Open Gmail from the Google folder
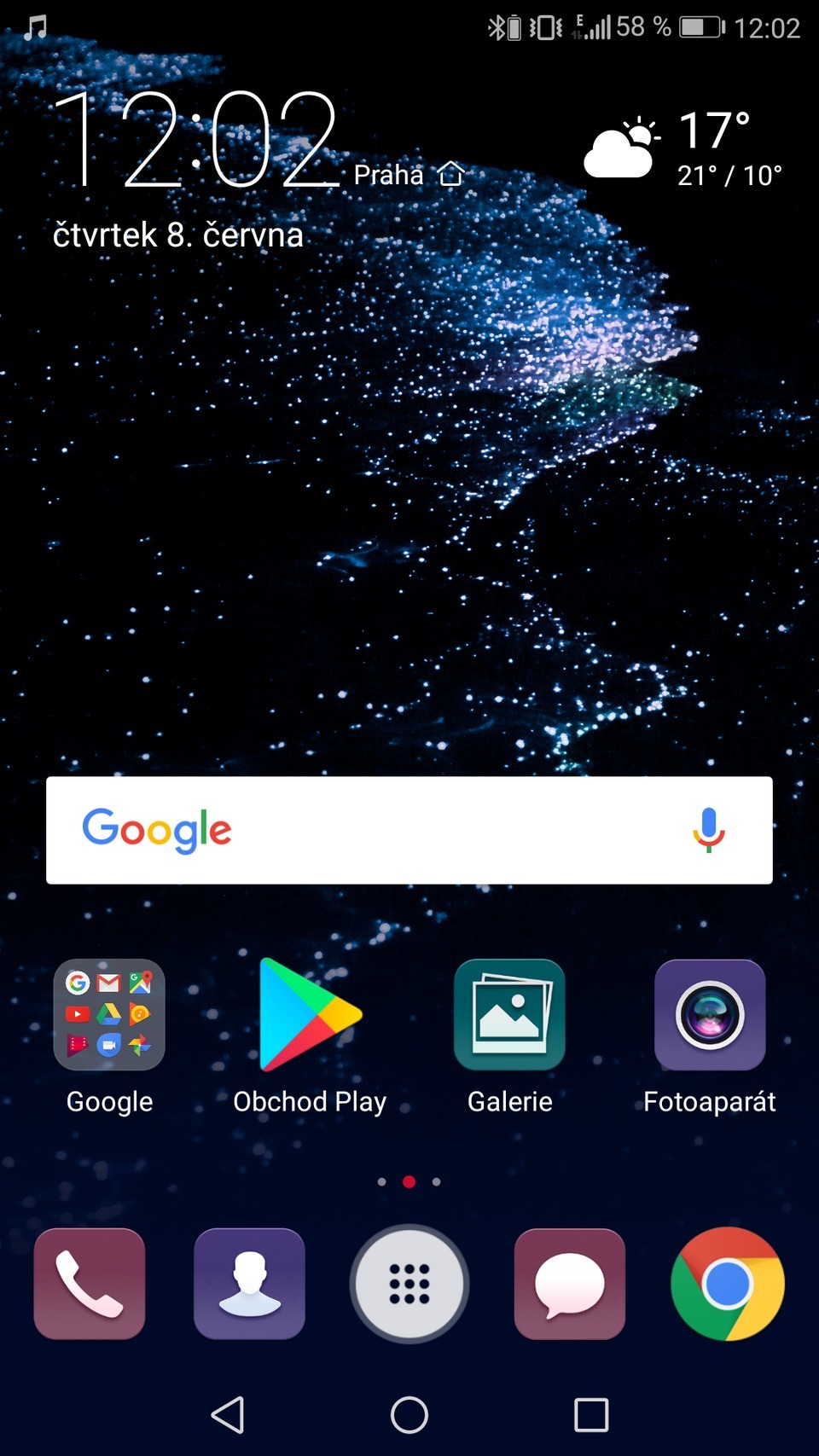 tap(109, 983)
